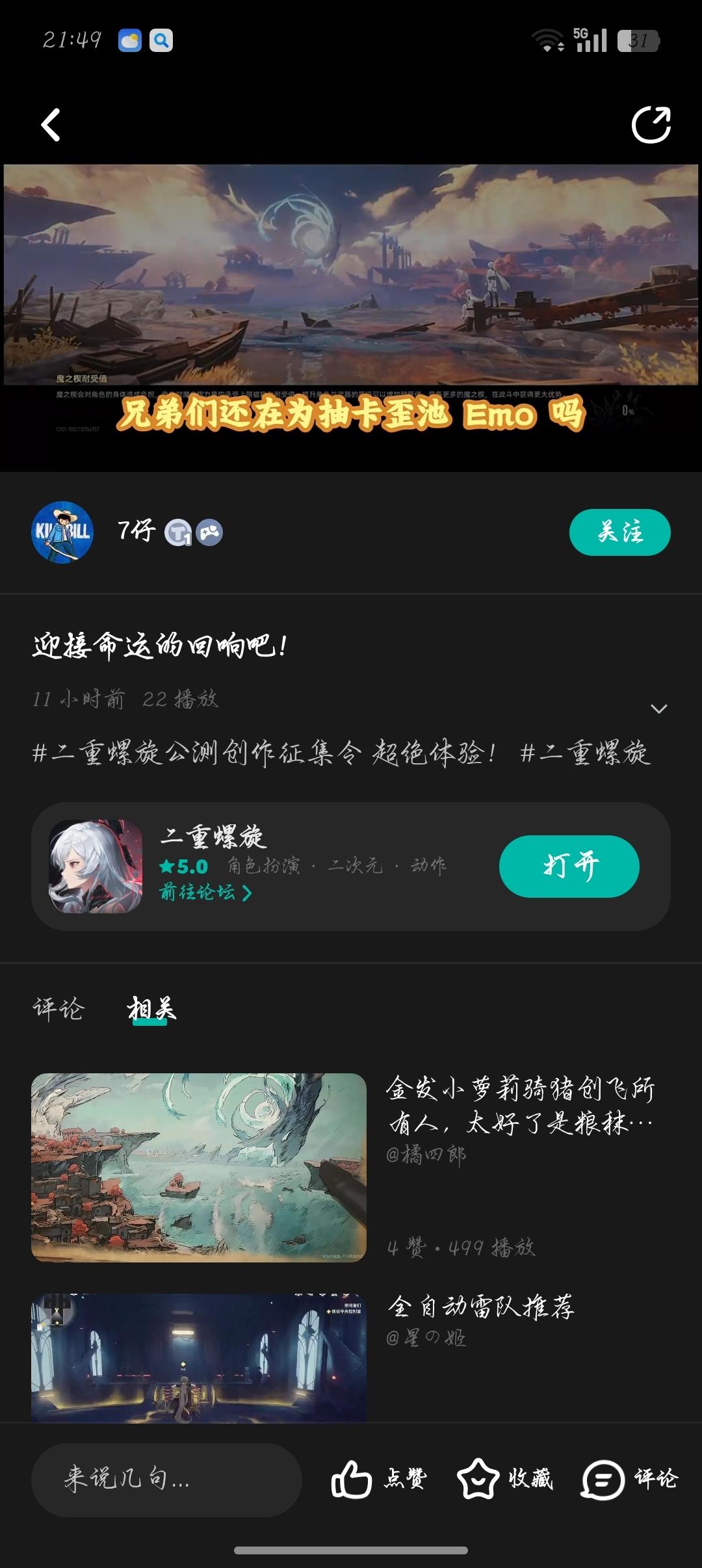
Task: Go back using the top-left arrow
Action: tap(51, 125)
